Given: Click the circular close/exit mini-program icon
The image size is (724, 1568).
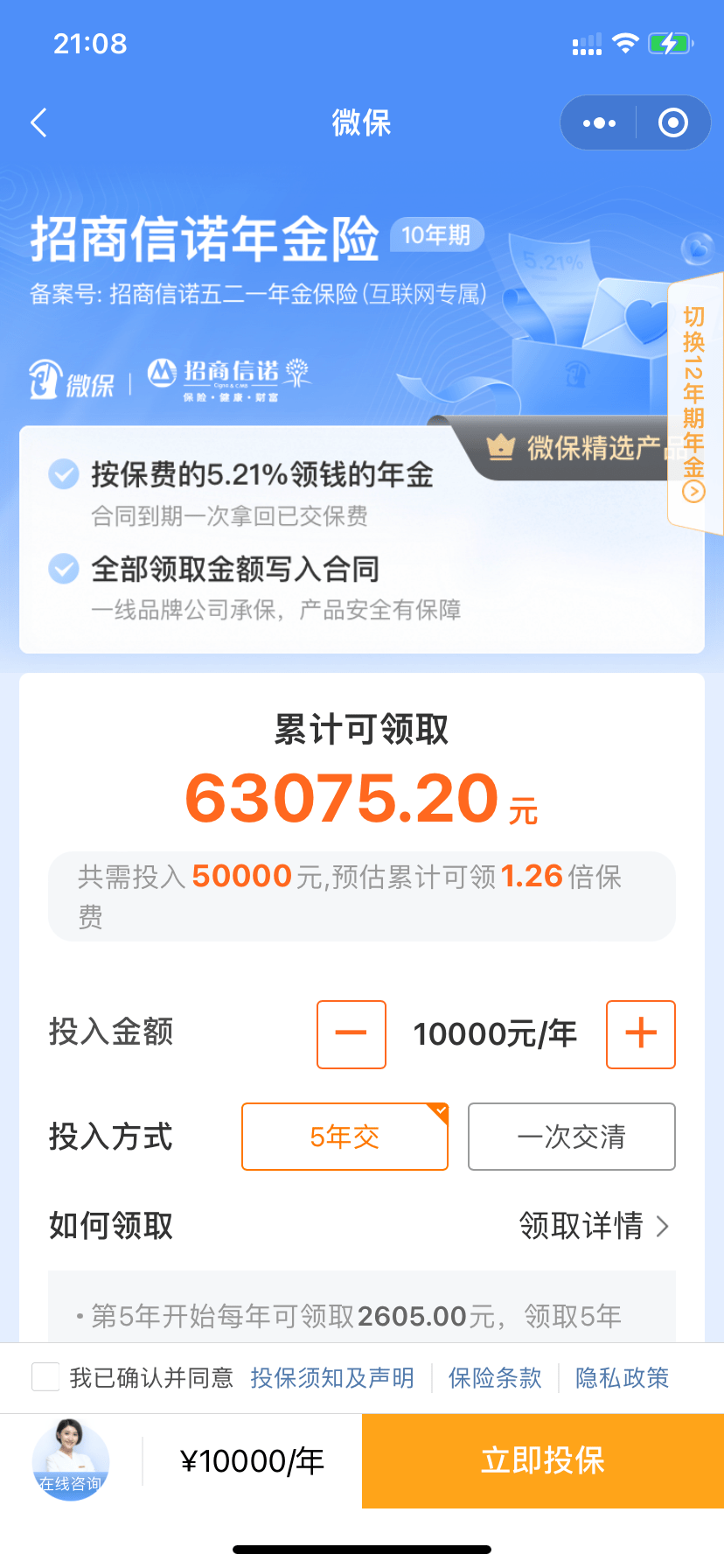Looking at the screenshot, I should [x=672, y=122].
